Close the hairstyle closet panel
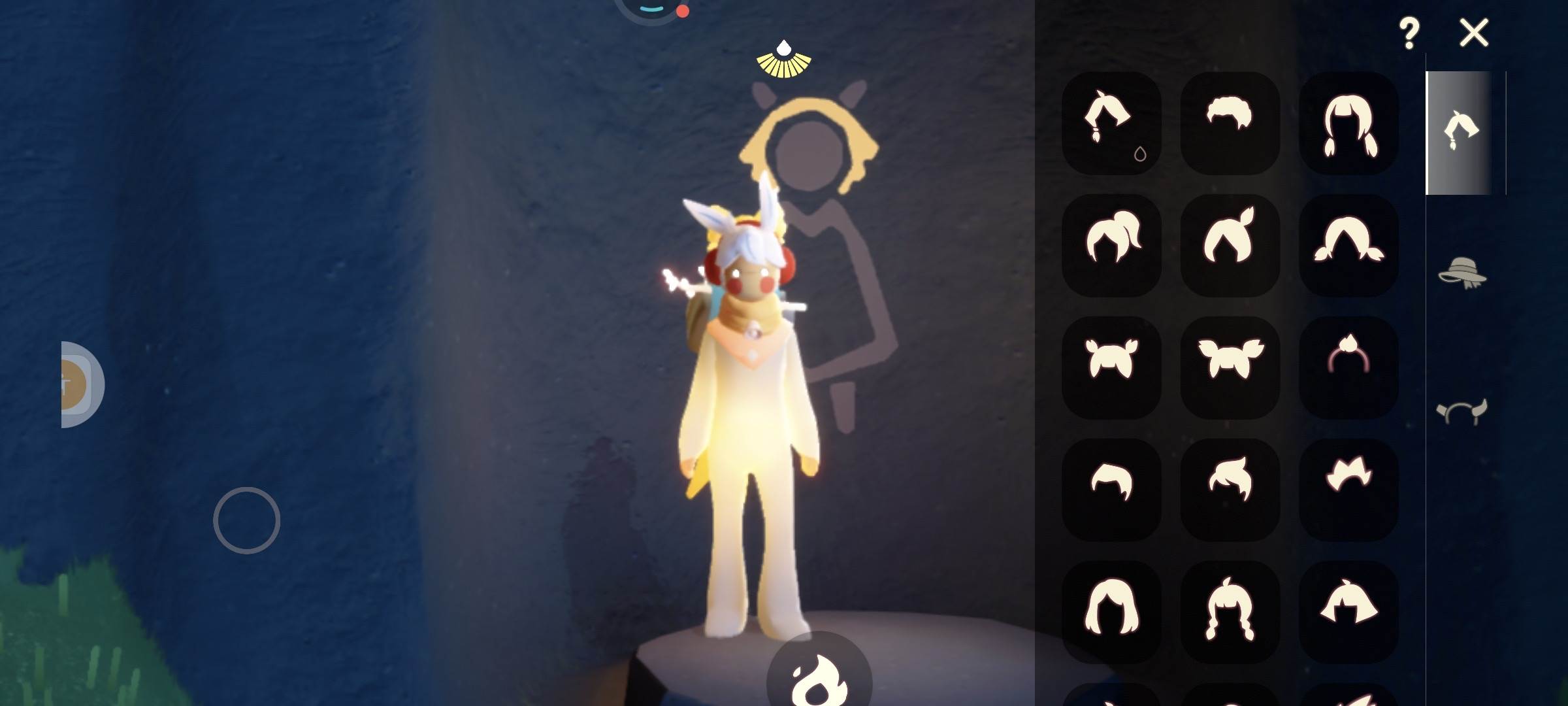 click(x=1473, y=33)
